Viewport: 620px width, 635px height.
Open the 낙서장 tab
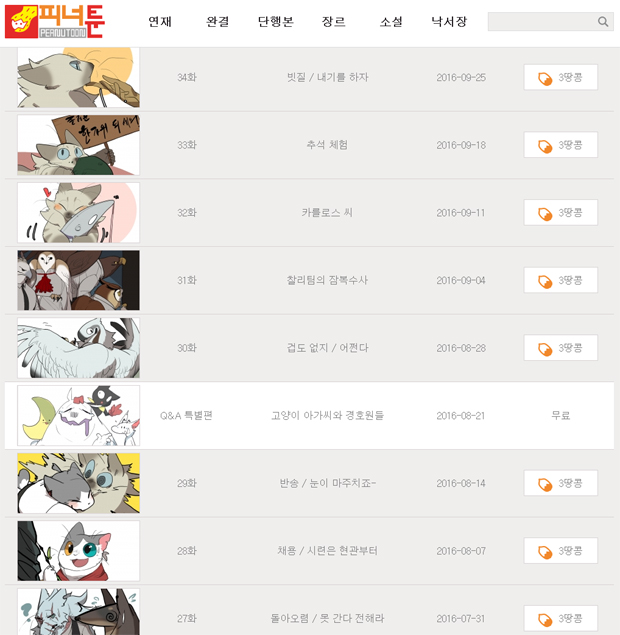[449, 21]
